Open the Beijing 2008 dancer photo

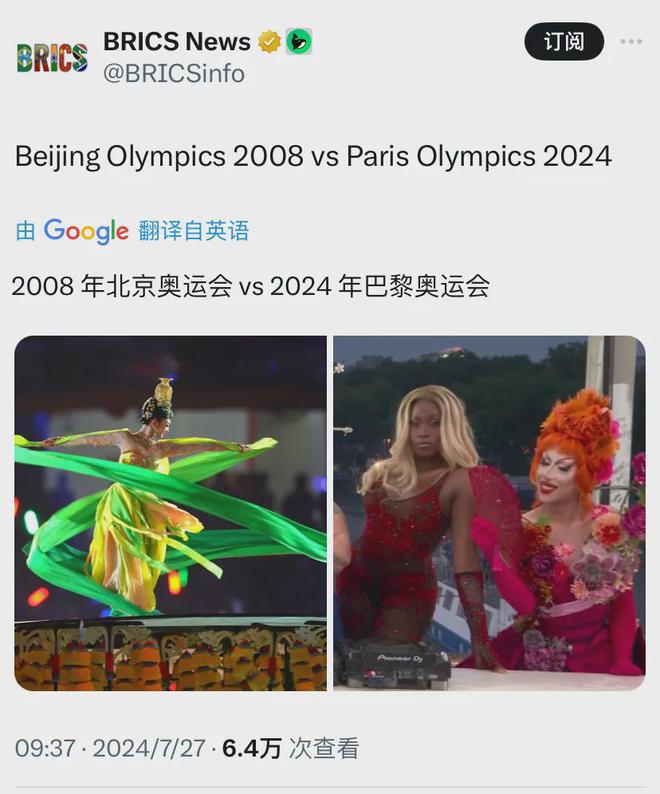(170, 513)
